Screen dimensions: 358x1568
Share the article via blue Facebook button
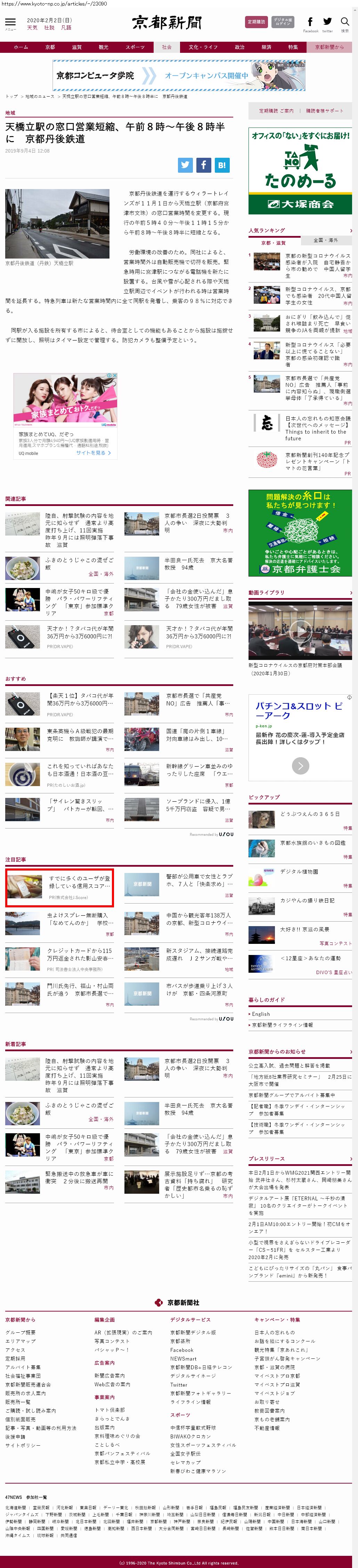click(203, 165)
